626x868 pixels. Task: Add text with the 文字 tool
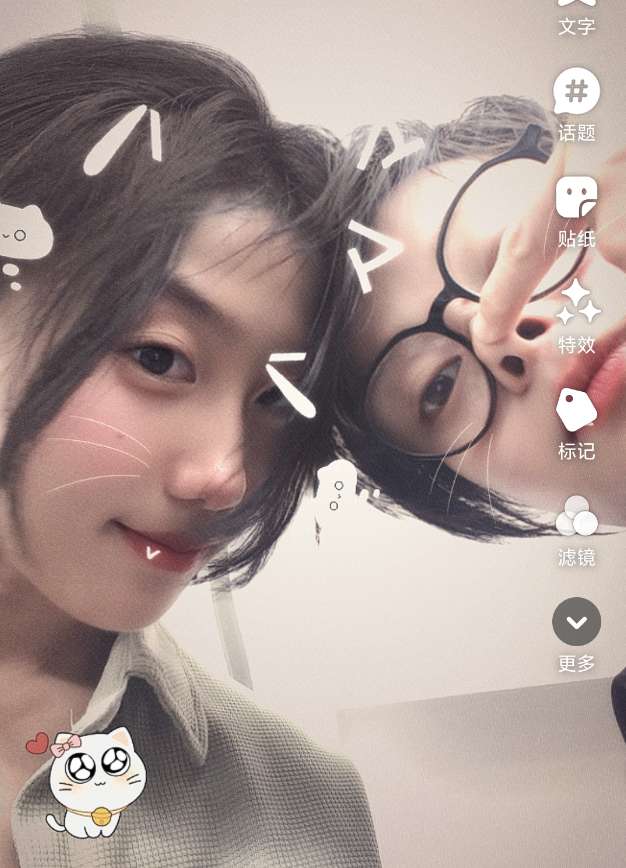[576, 17]
